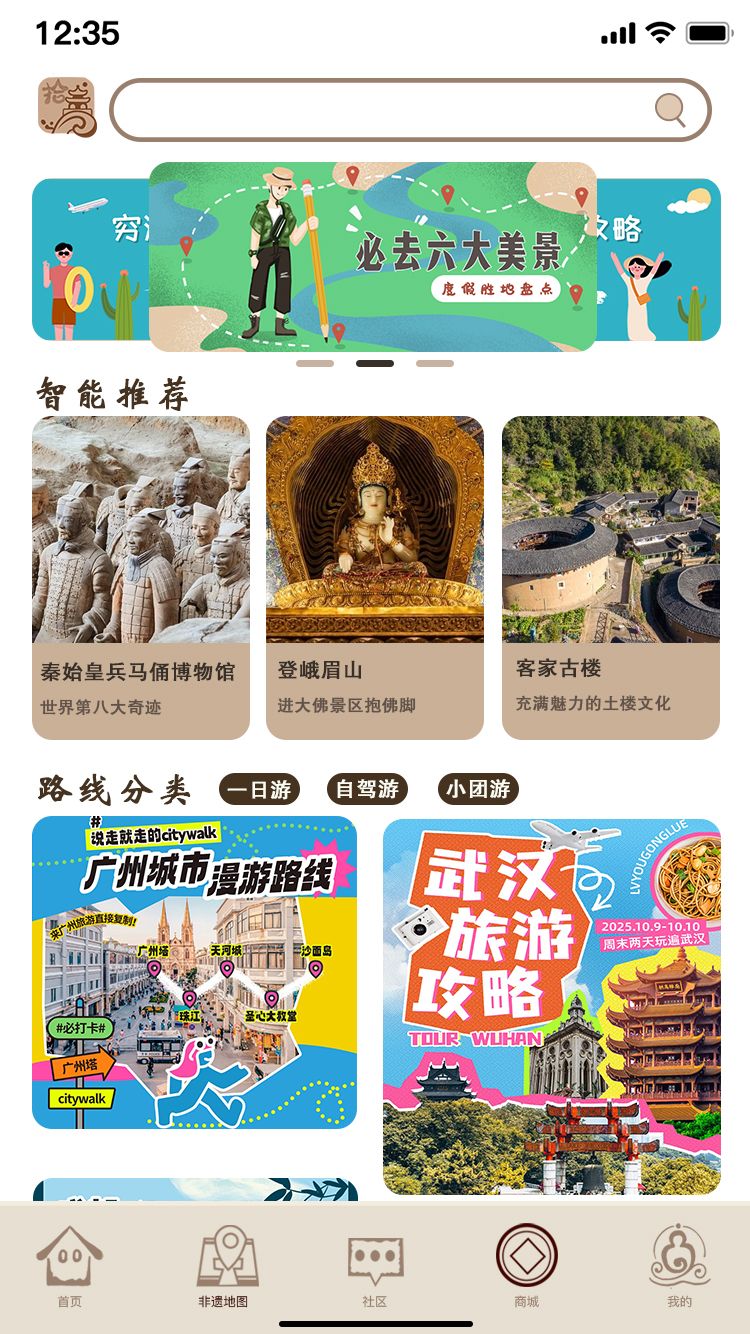Open the 社区 tab
The image size is (750, 1334).
[375, 1266]
